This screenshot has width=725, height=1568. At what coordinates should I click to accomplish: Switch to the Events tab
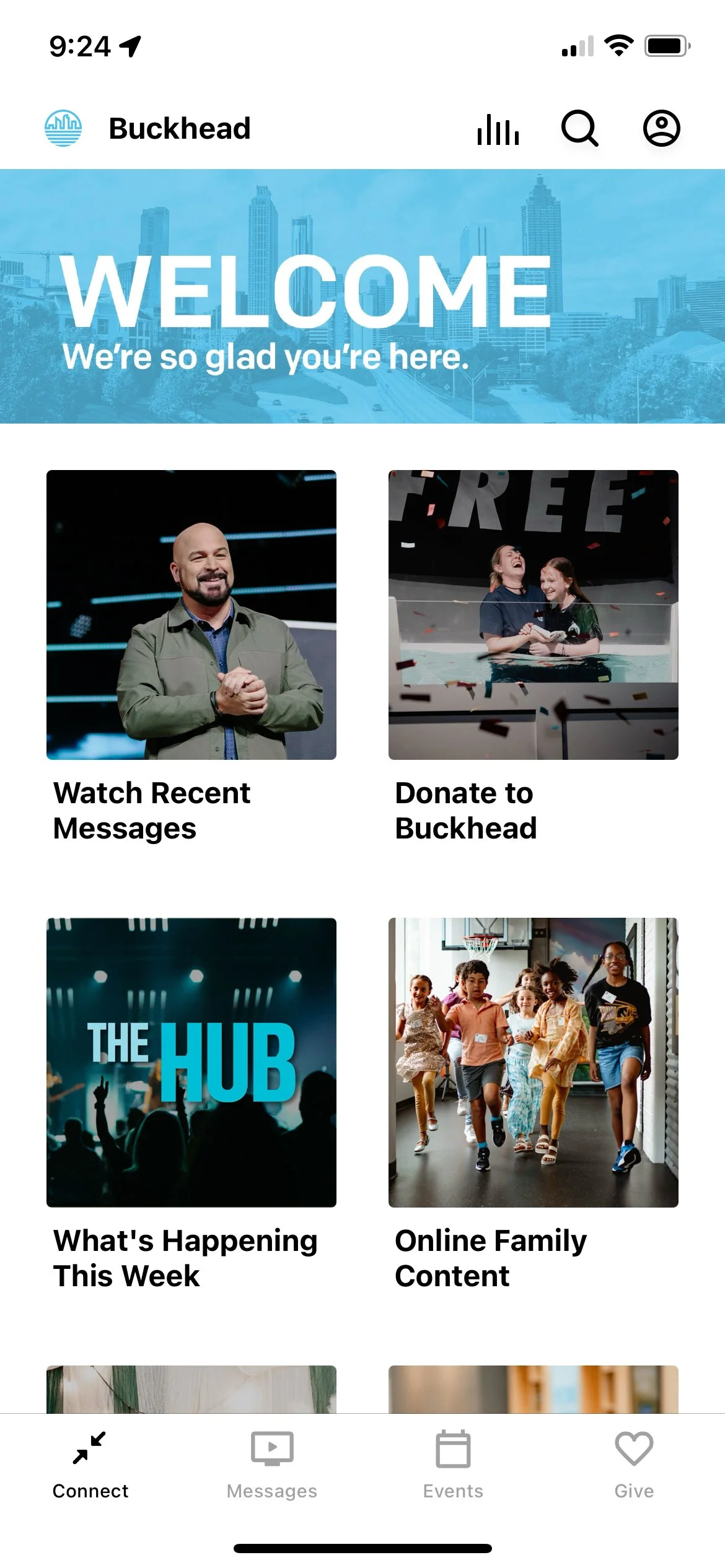(x=453, y=1465)
